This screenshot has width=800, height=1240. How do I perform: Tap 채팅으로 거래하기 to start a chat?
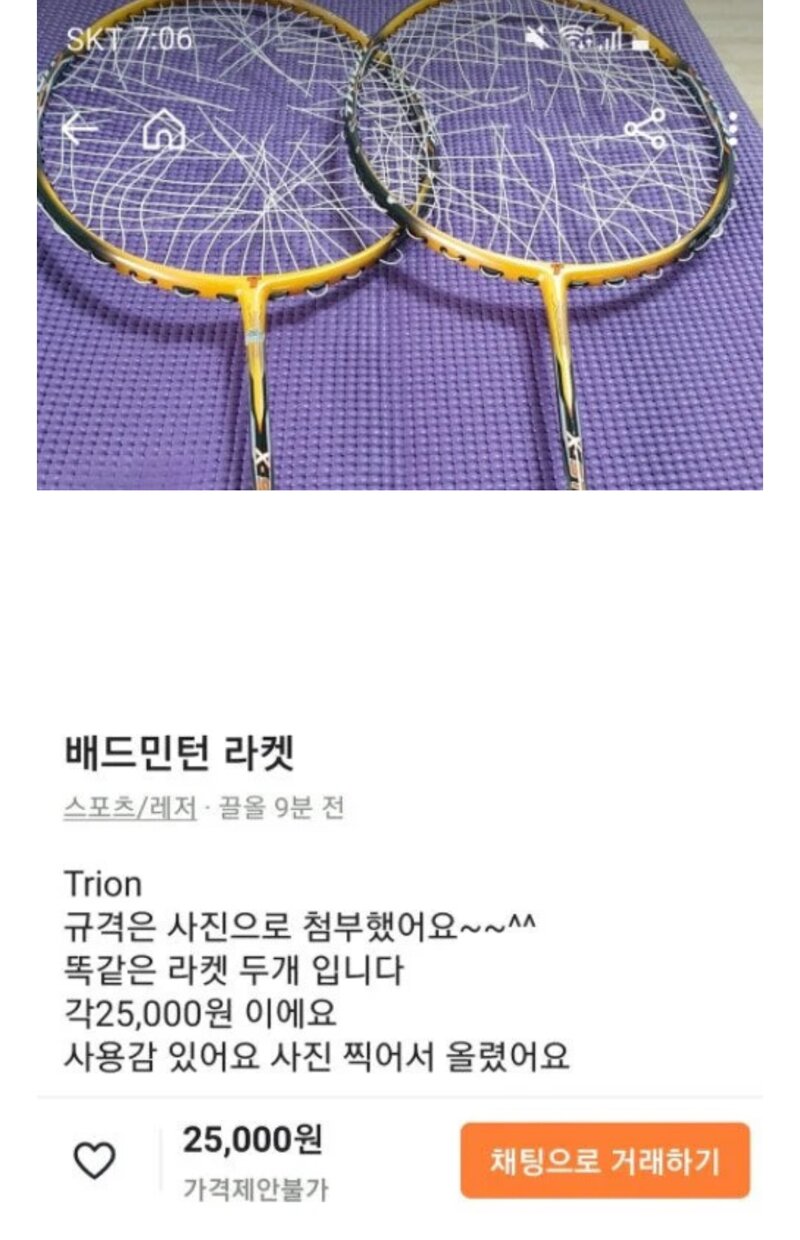pyautogui.click(x=604, y=1160)
